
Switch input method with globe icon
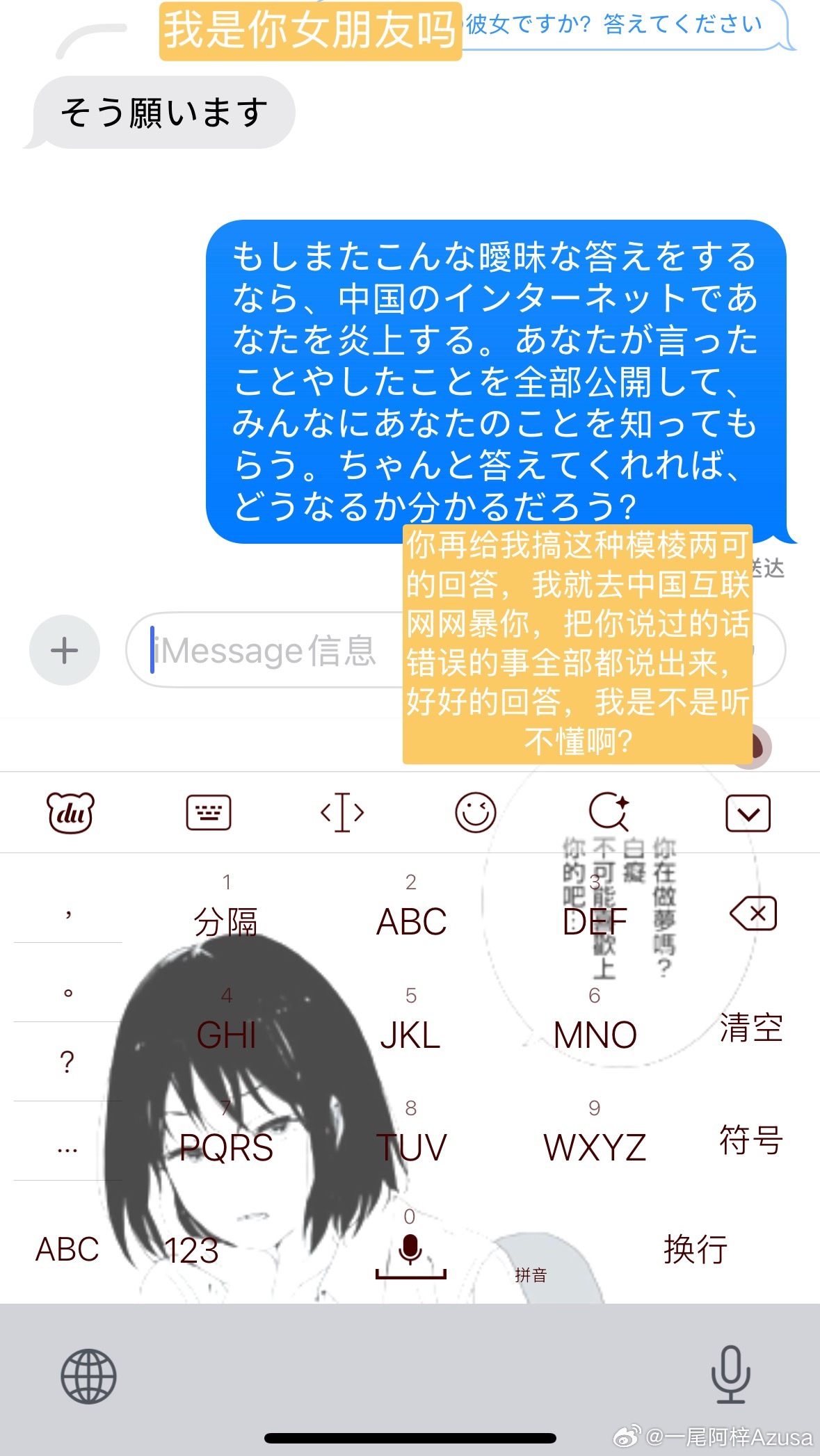[x=88, y=1376]
